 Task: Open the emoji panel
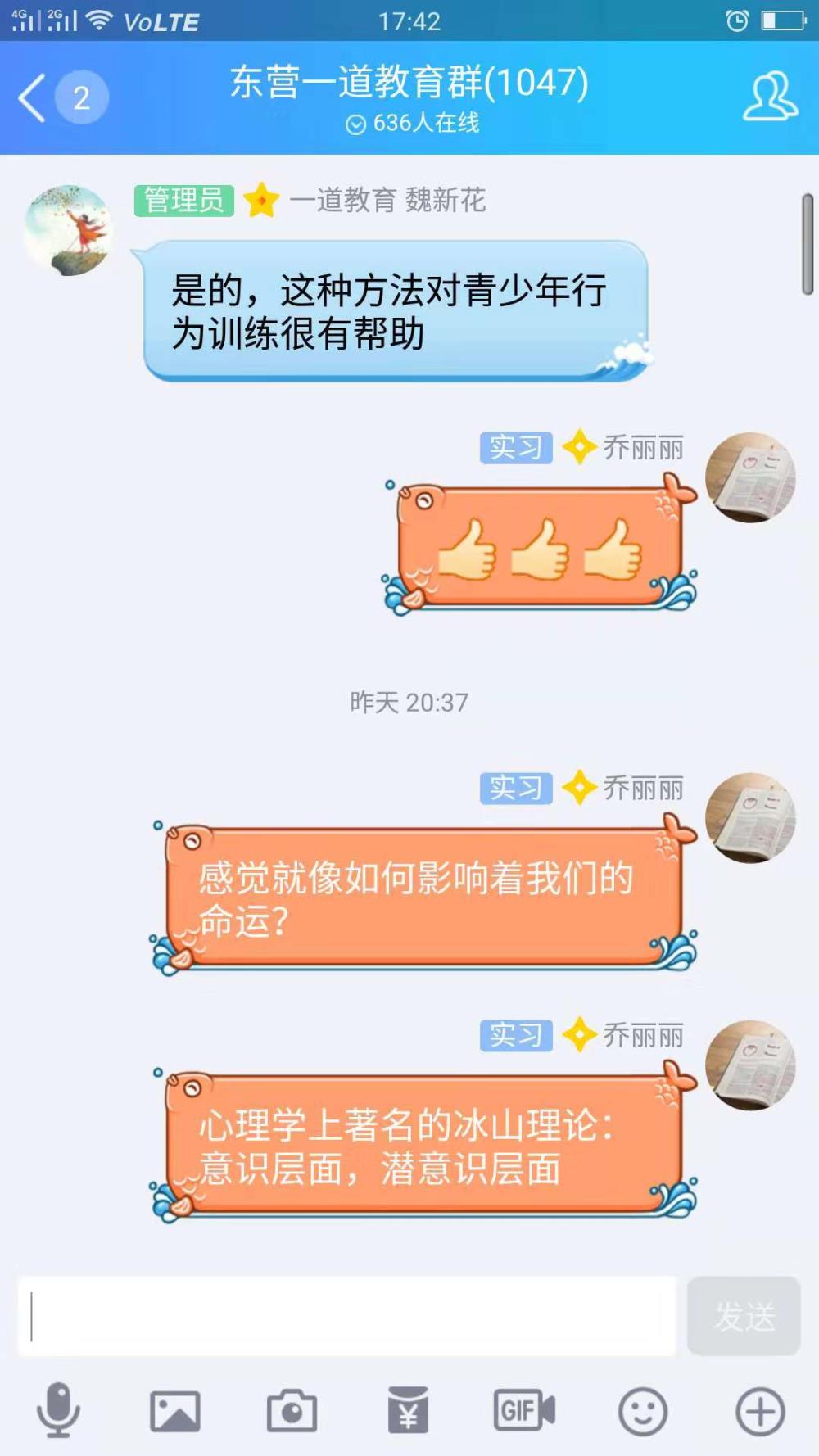click(x=643, y=1411)
